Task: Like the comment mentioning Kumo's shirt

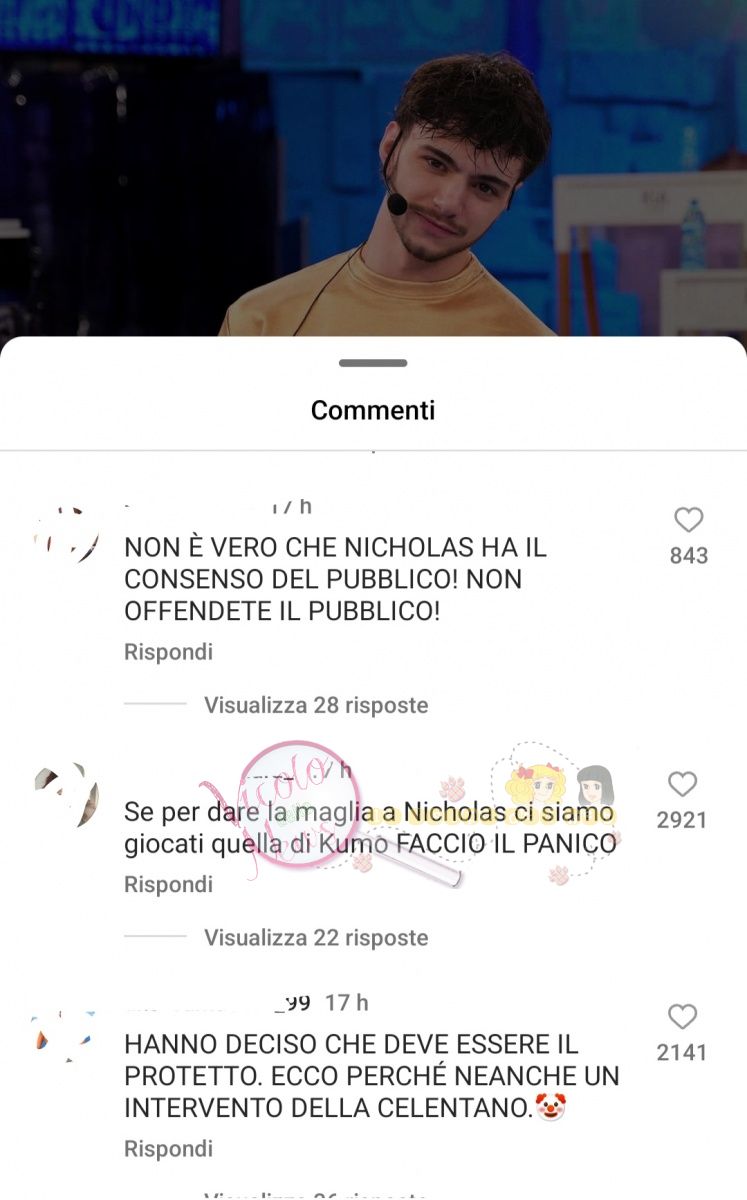Action: click(682, 784)
